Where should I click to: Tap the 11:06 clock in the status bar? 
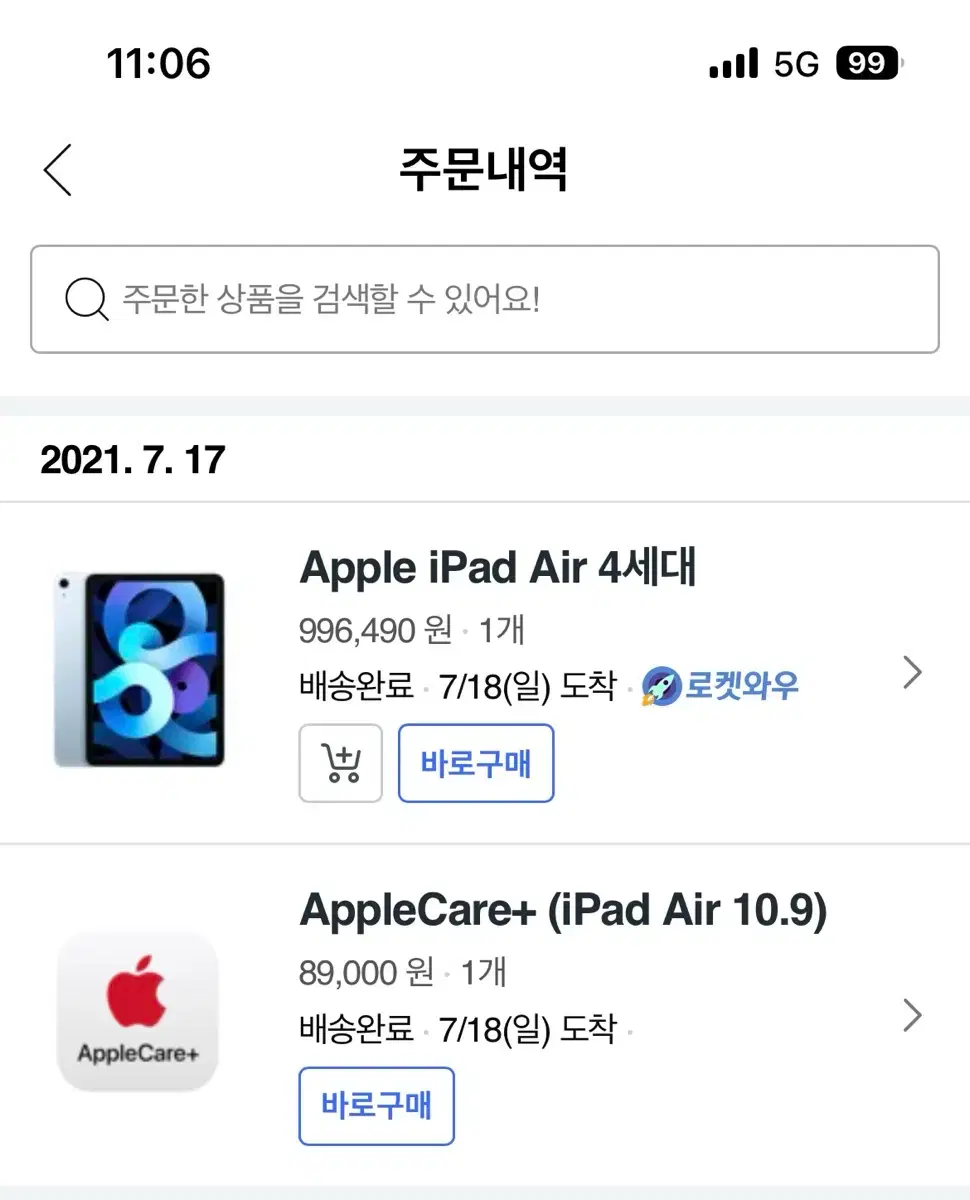coord(157,63)
